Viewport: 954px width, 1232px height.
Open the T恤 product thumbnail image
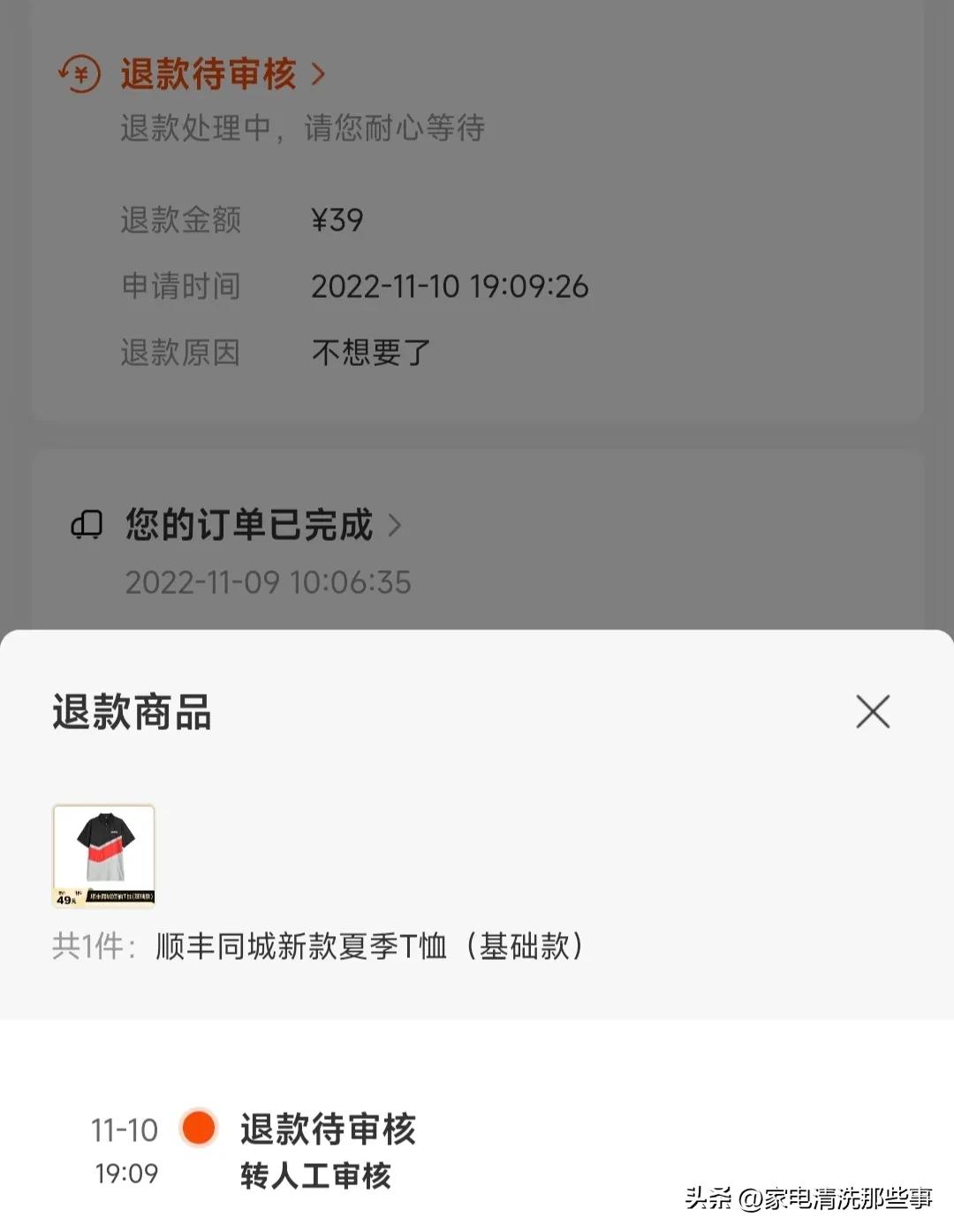pos(104,854)
